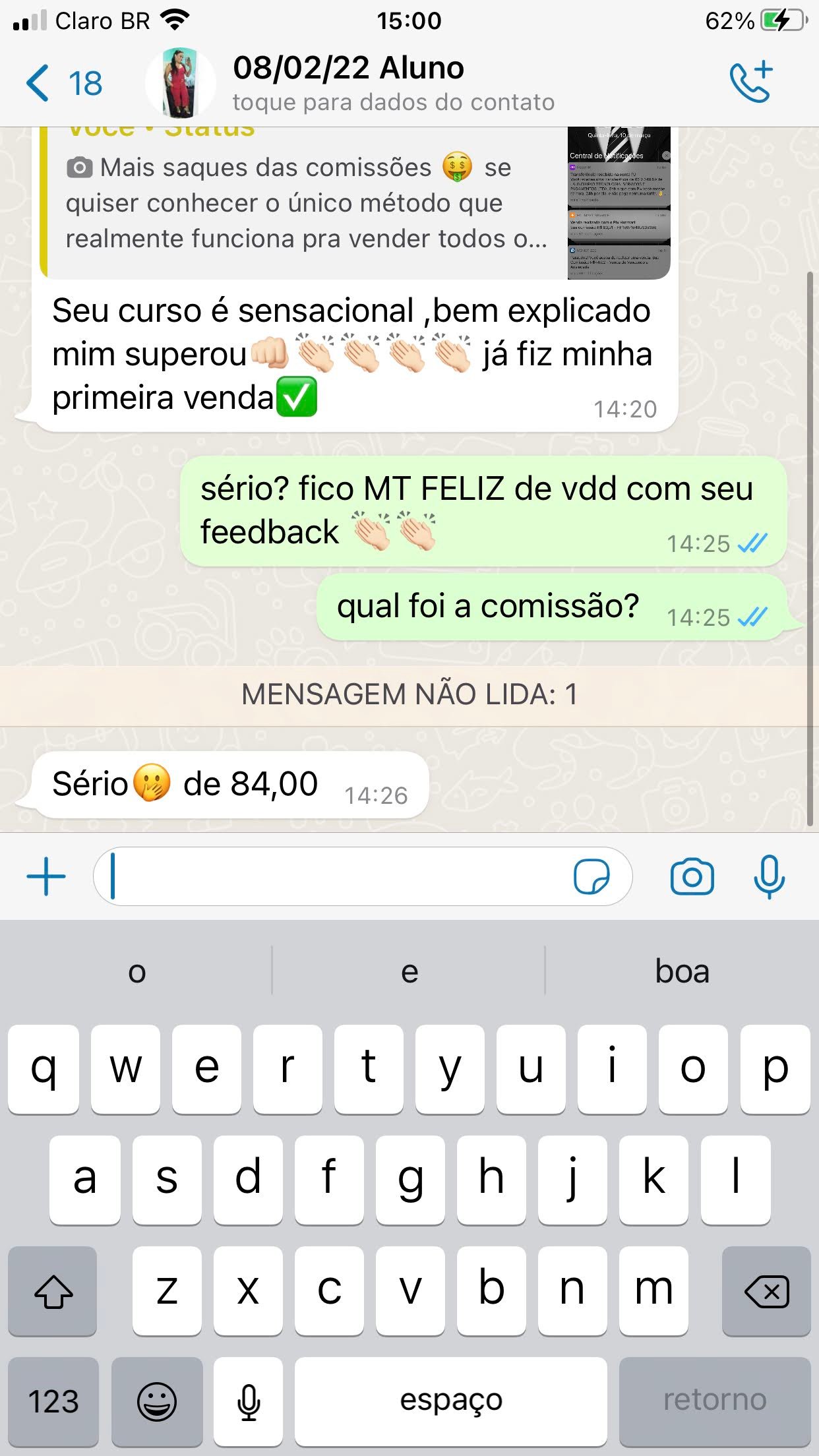Tap the espaço key
819x1456 pixels.
450,1401
